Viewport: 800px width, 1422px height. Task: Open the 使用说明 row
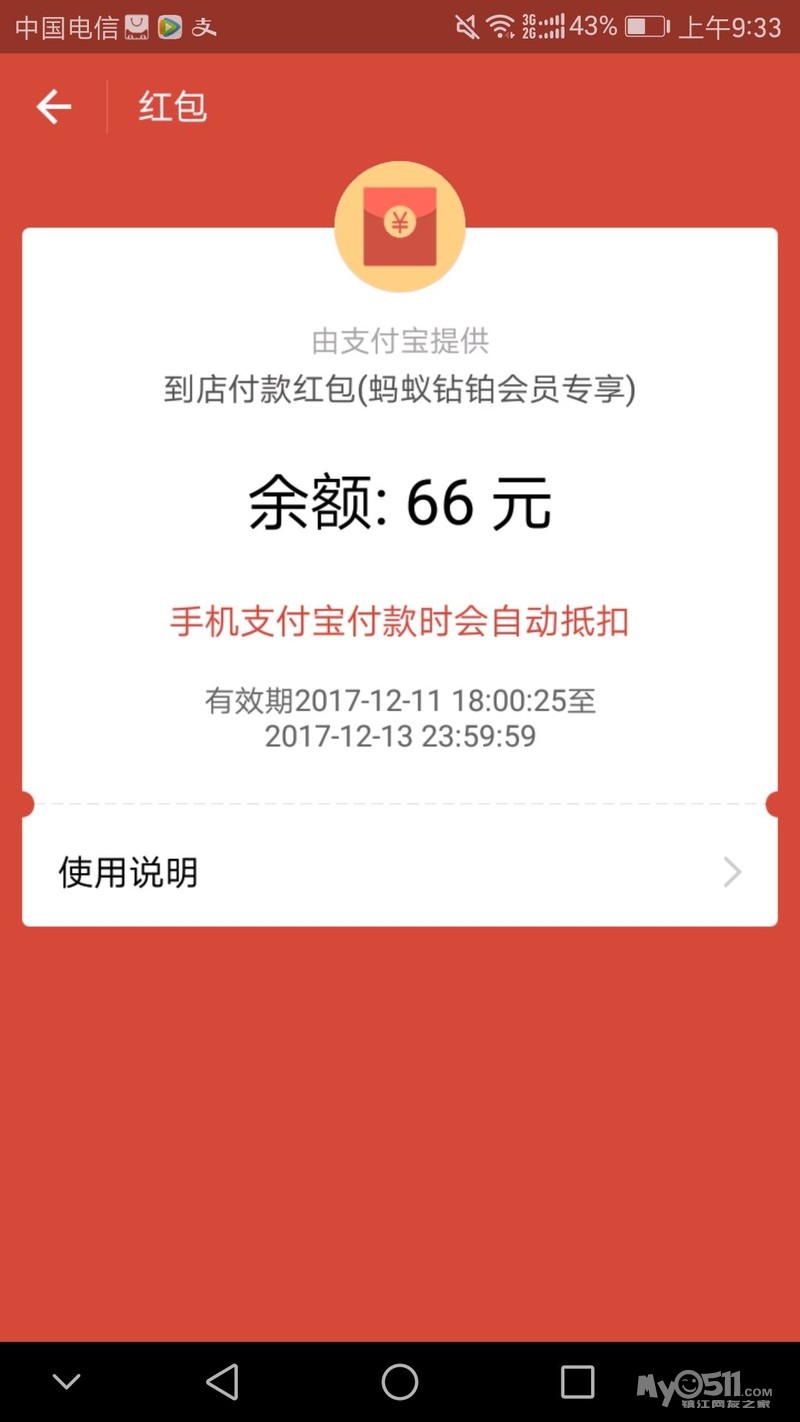pyautogui.click(x=400, y=872)
